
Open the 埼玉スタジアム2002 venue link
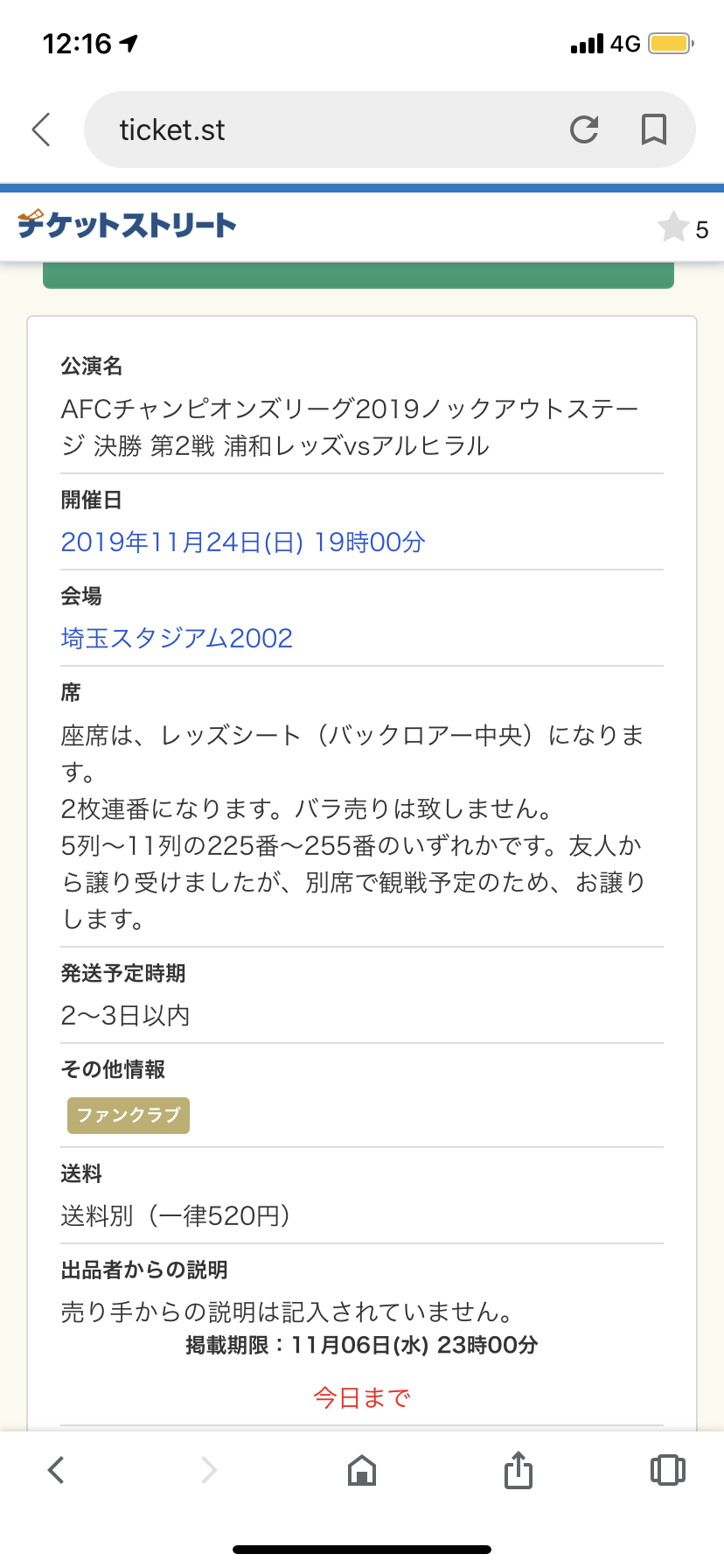177,638
